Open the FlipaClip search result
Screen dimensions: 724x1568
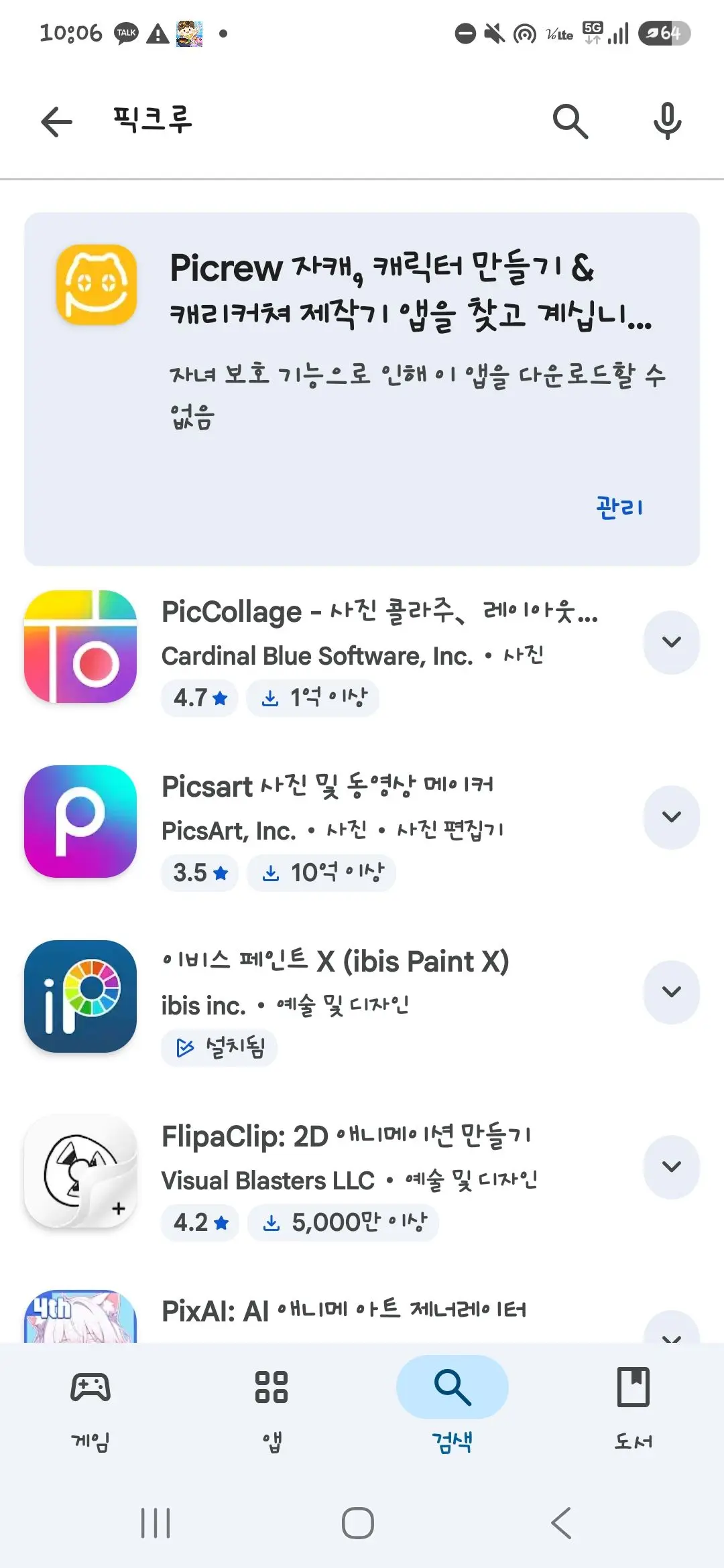click(328, 1171)
